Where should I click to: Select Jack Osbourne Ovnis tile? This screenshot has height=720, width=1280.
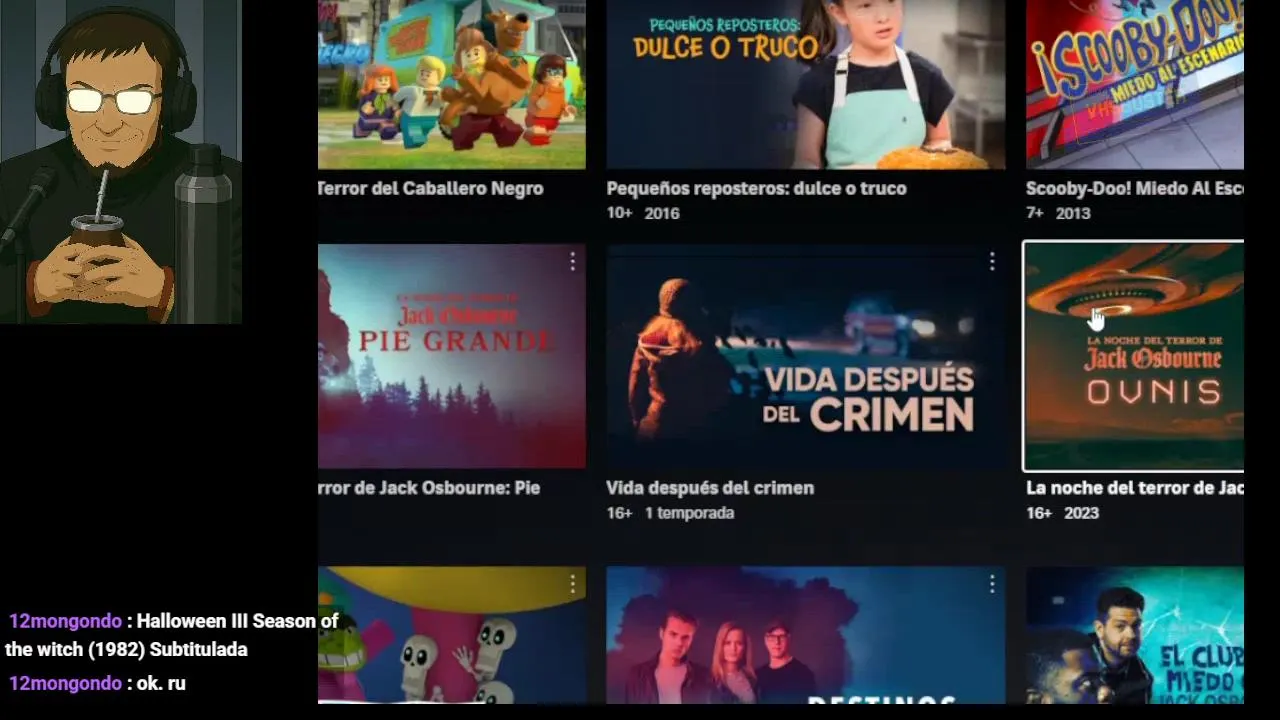1133,356
